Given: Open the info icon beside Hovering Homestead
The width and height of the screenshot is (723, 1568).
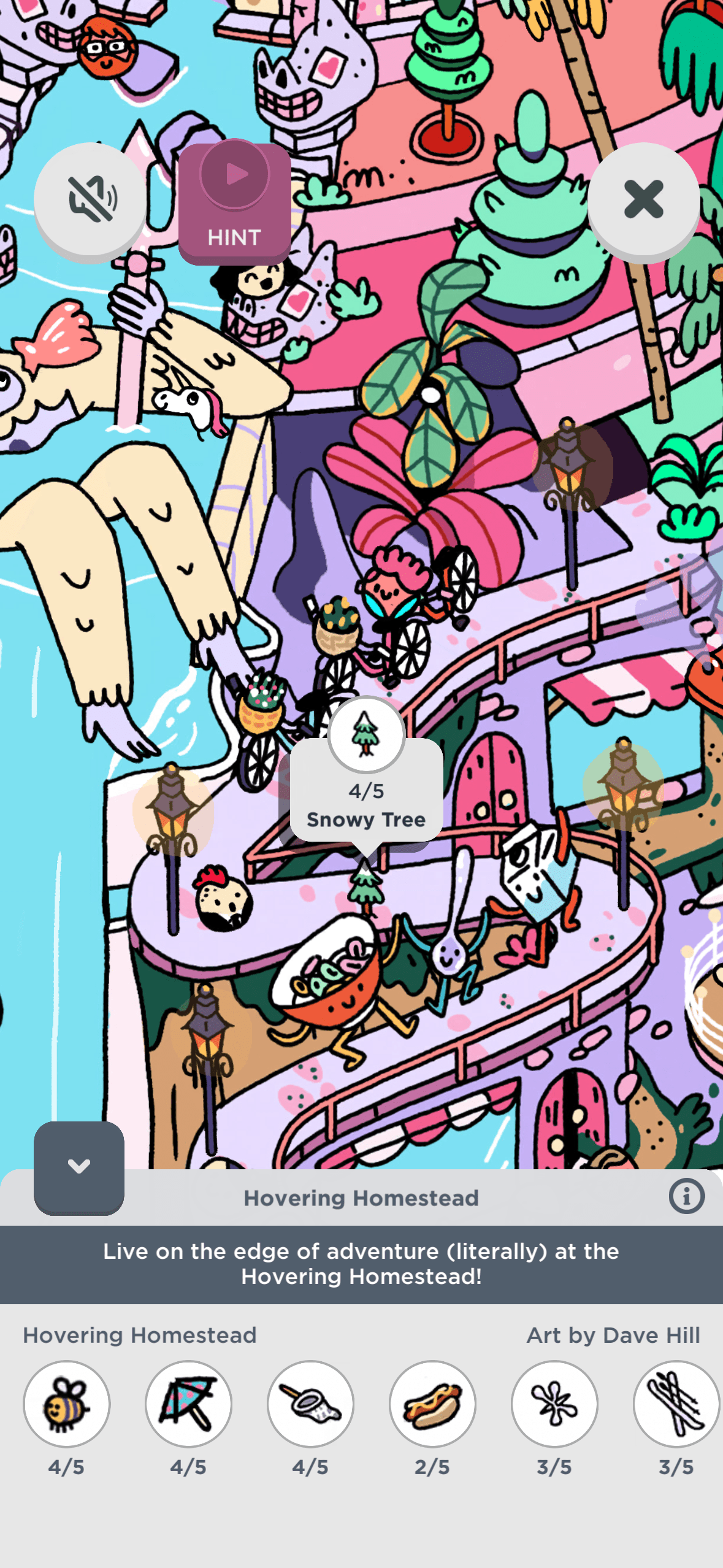Looking at the screenshot, I should click(x=686, y=1196).
